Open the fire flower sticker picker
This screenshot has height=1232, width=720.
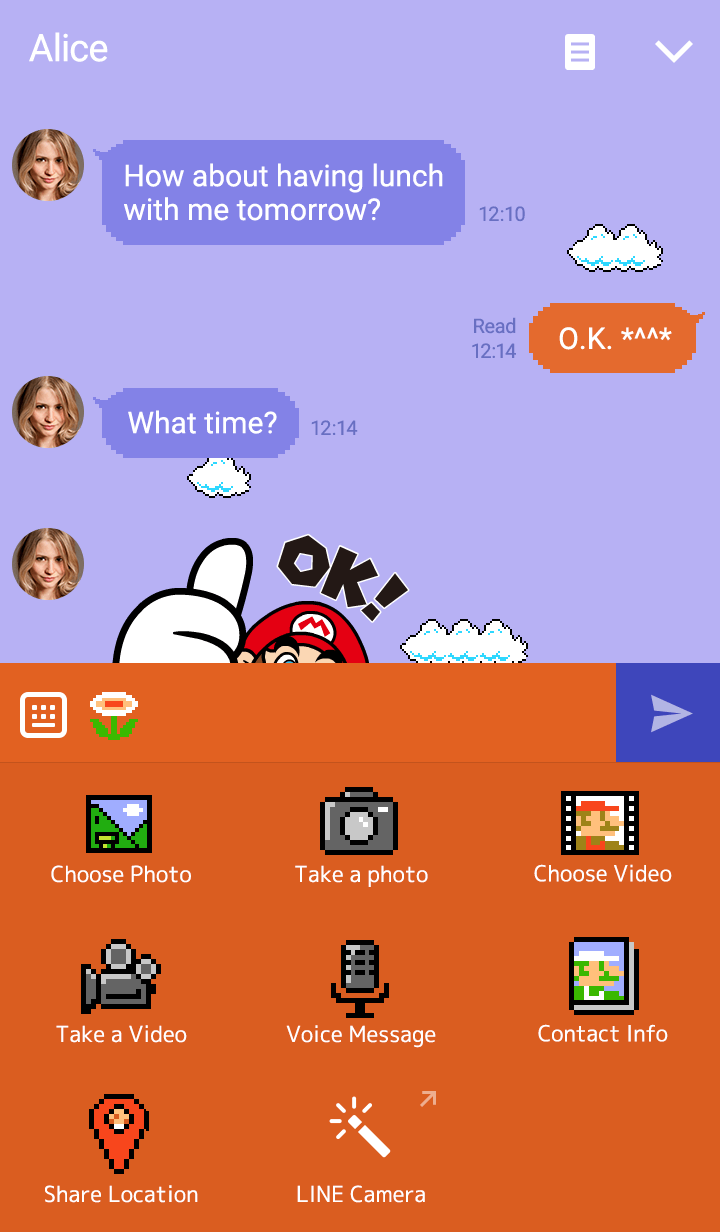point(114,715)
